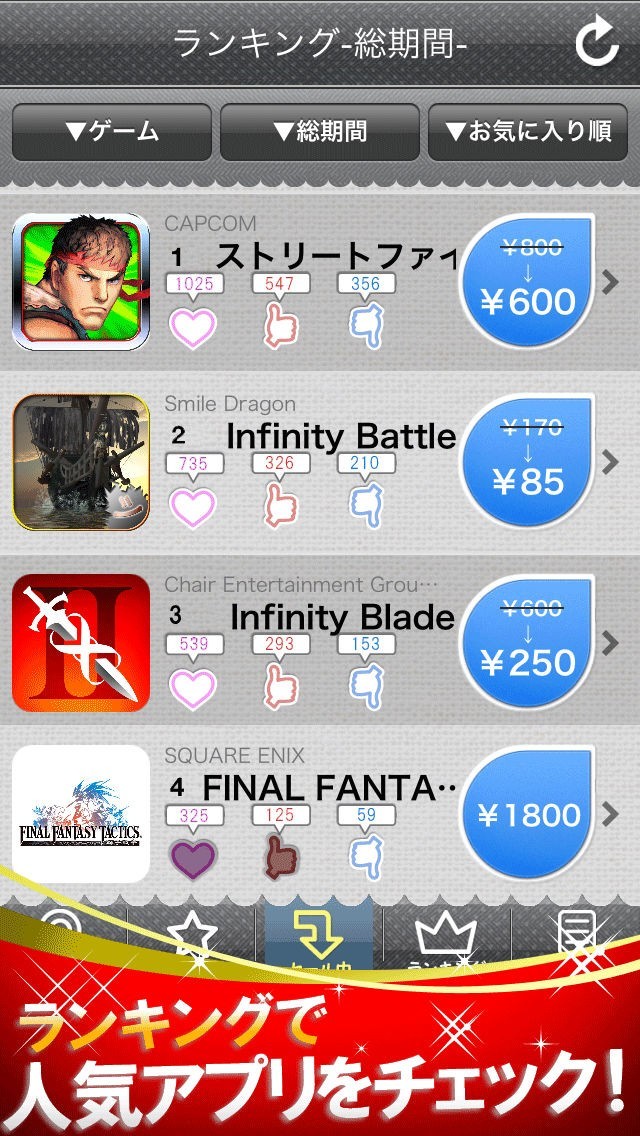640x1136 pixels.
Task: Thumbs down Infinity Battle
Action: [x=366, y=506]
